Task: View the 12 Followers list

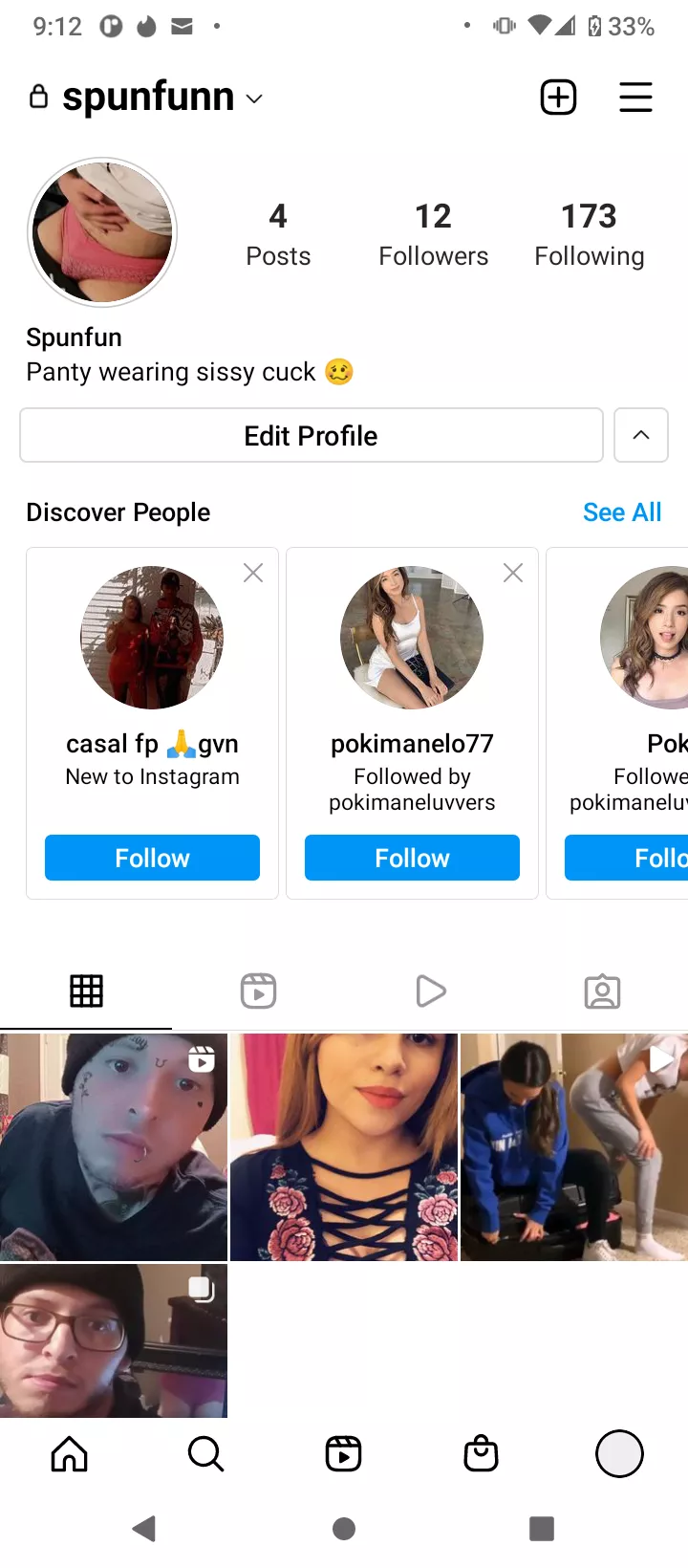Action: coord(433,234)
